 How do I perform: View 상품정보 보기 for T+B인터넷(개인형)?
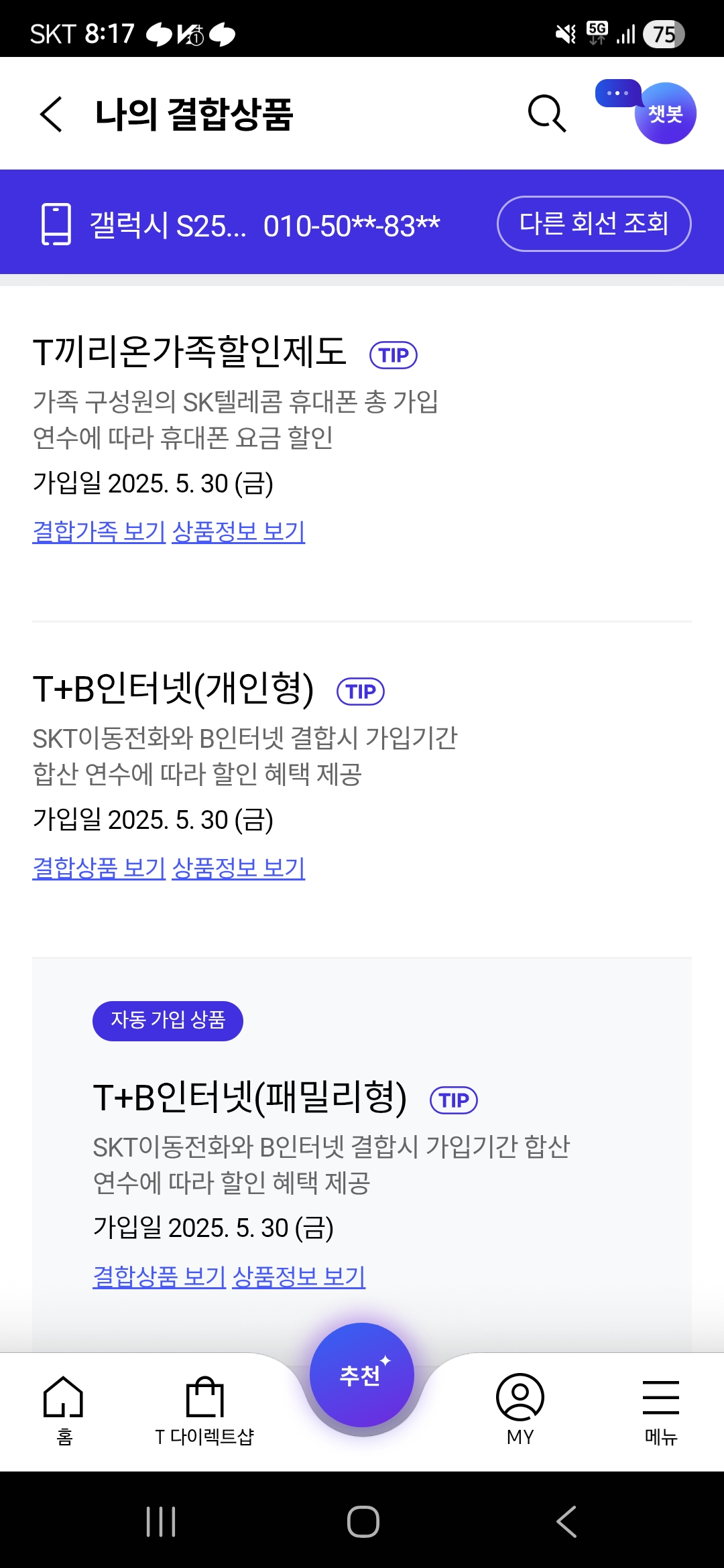239,868
